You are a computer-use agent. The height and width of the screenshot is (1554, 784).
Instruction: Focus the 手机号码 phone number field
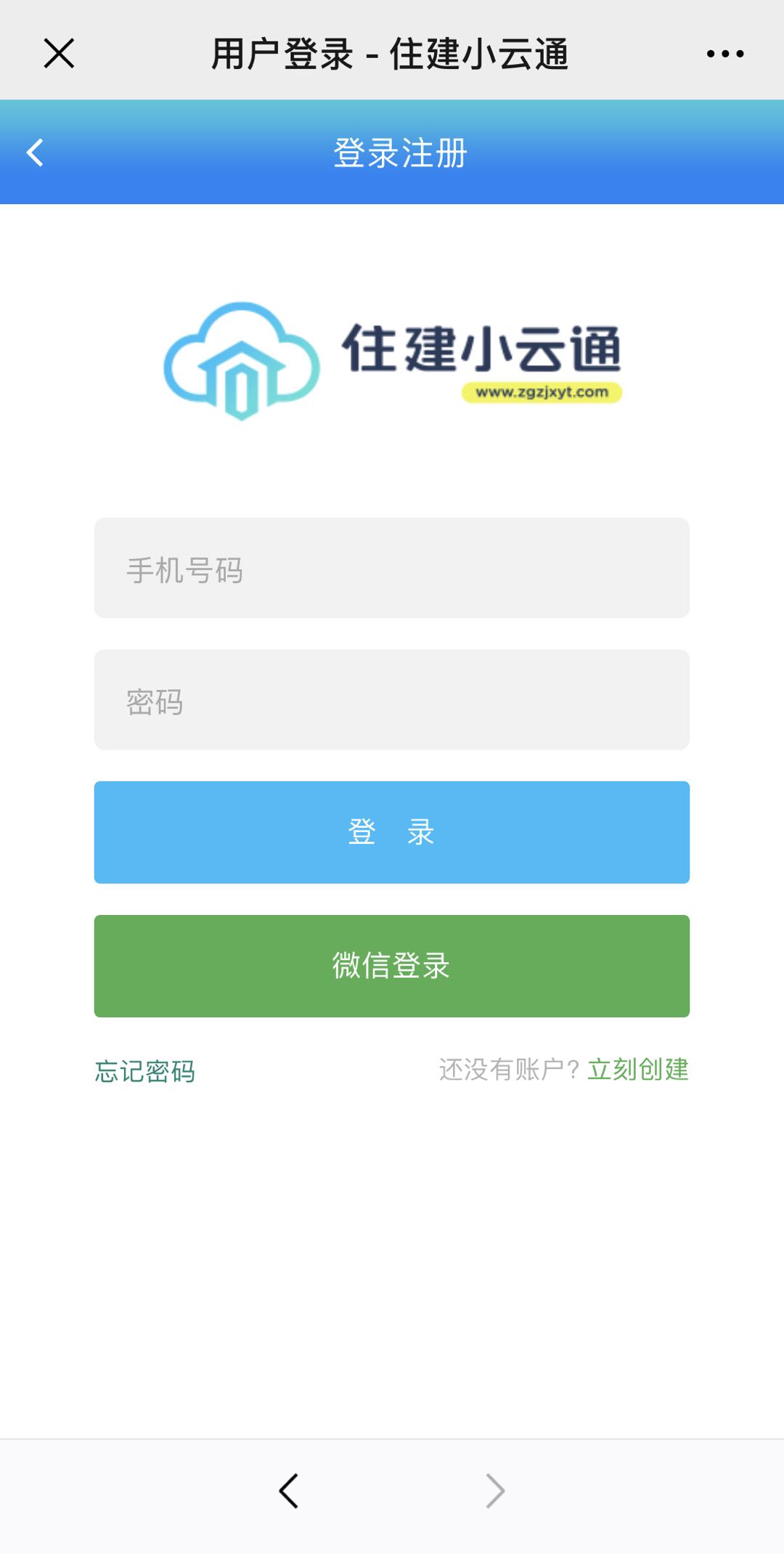[x=392, y=568]
